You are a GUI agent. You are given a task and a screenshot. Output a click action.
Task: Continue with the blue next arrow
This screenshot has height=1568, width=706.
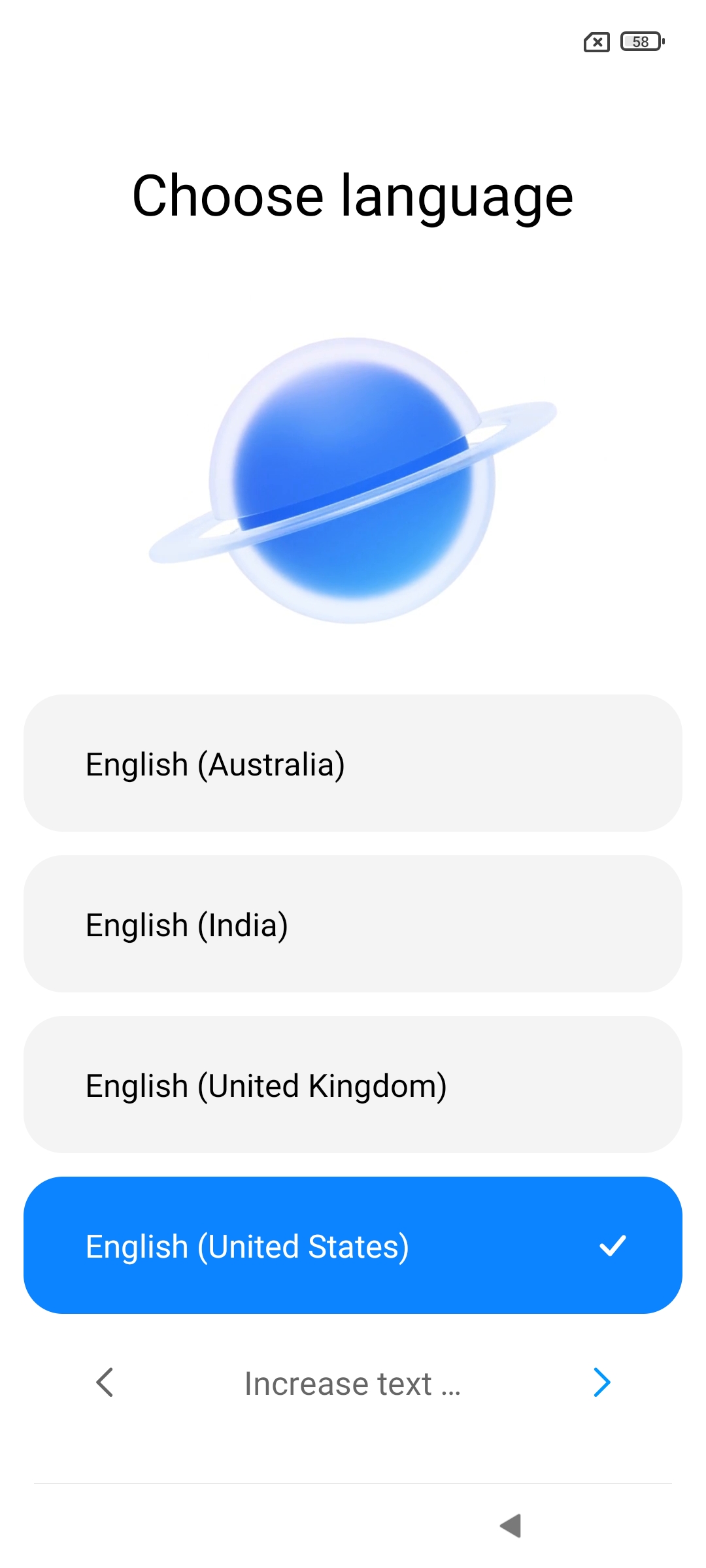coord(601,1382)
